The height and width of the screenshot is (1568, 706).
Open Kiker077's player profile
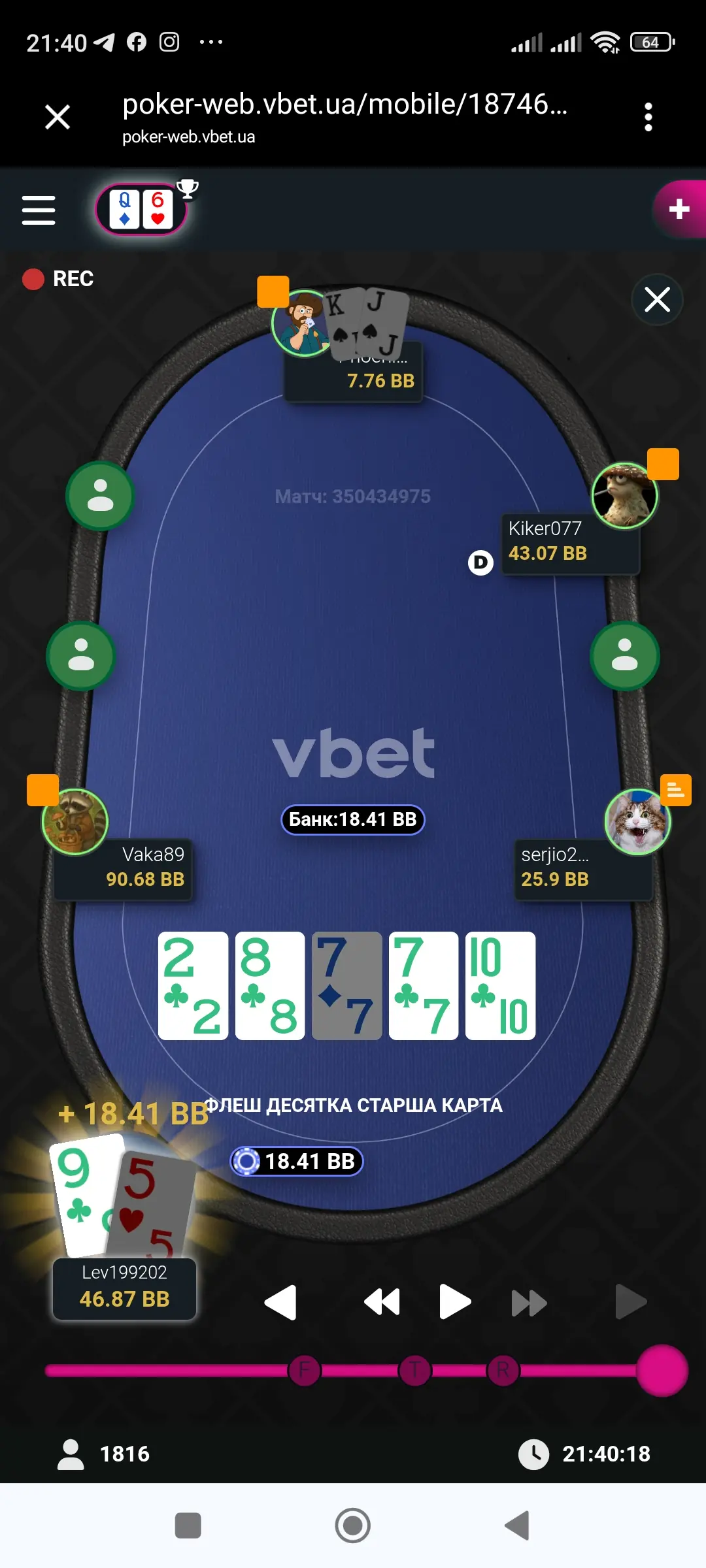624,495
